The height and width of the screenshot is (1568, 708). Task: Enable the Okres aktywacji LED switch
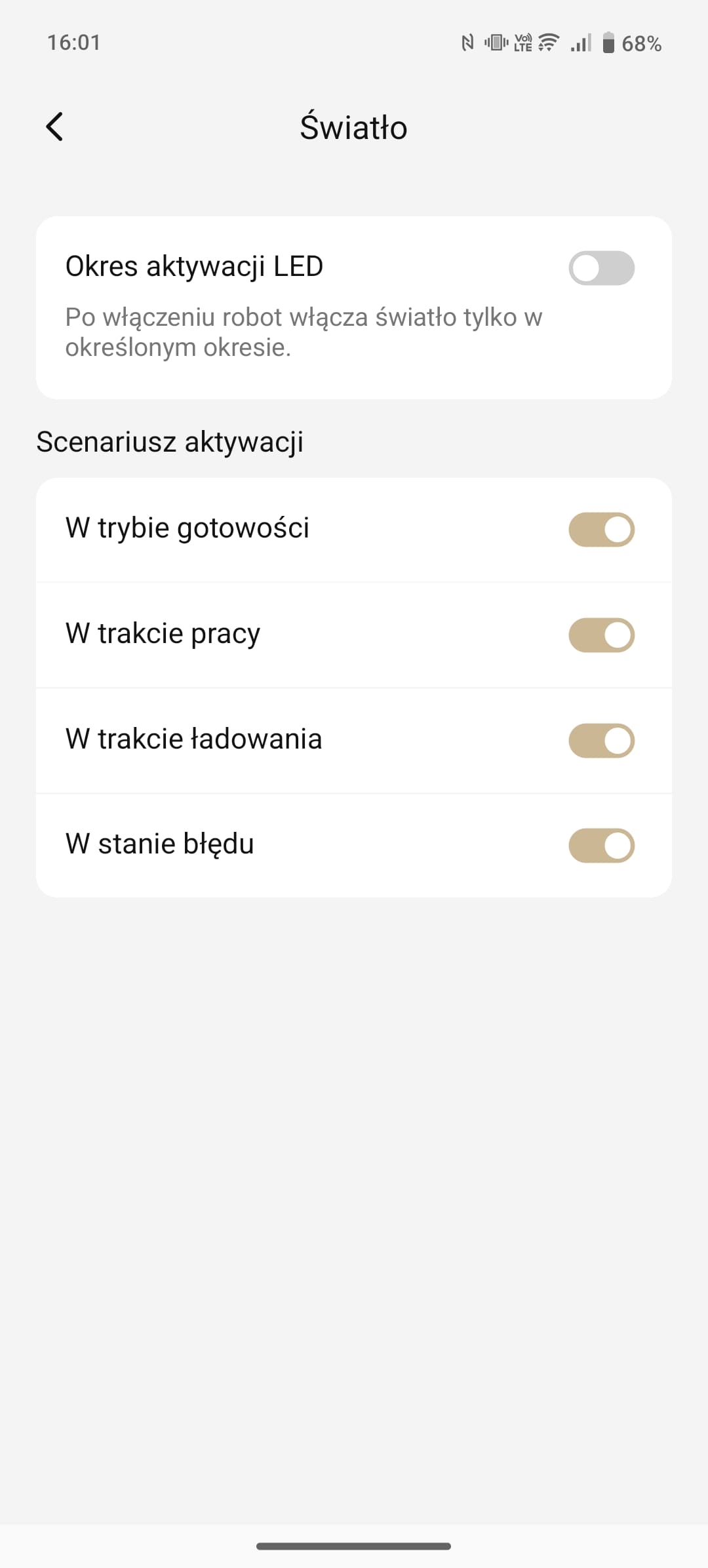pyautogui.click(x=601, y=268)
